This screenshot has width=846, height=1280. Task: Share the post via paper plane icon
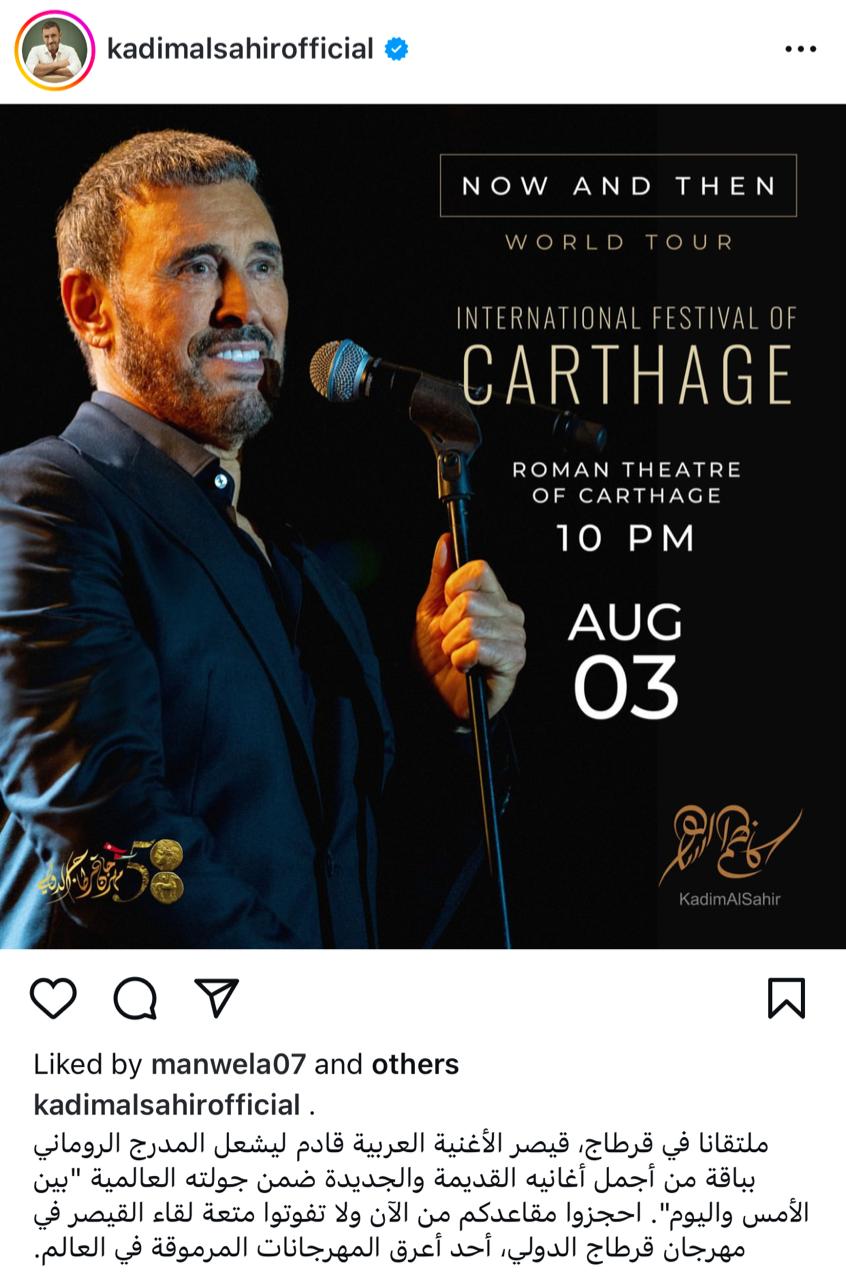click(x=216, y=998)
